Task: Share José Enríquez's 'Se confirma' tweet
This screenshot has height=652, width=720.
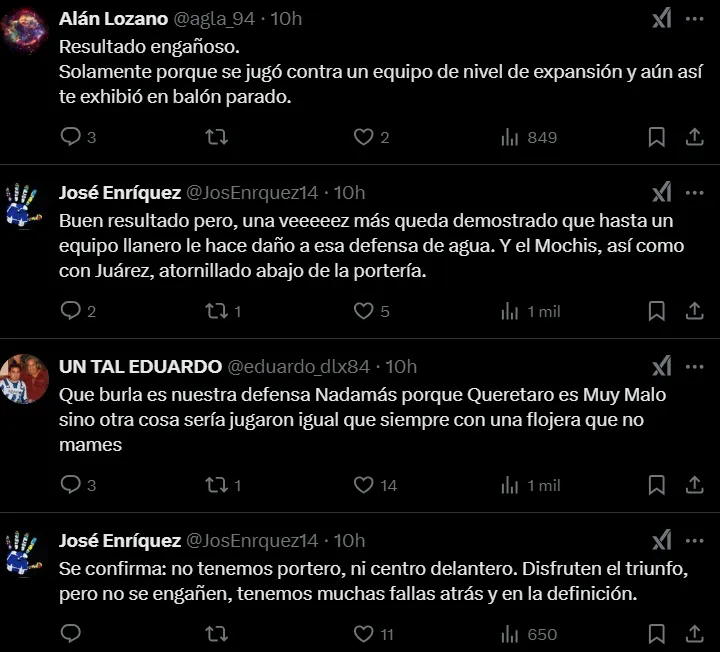Action: tap(694, 633)
